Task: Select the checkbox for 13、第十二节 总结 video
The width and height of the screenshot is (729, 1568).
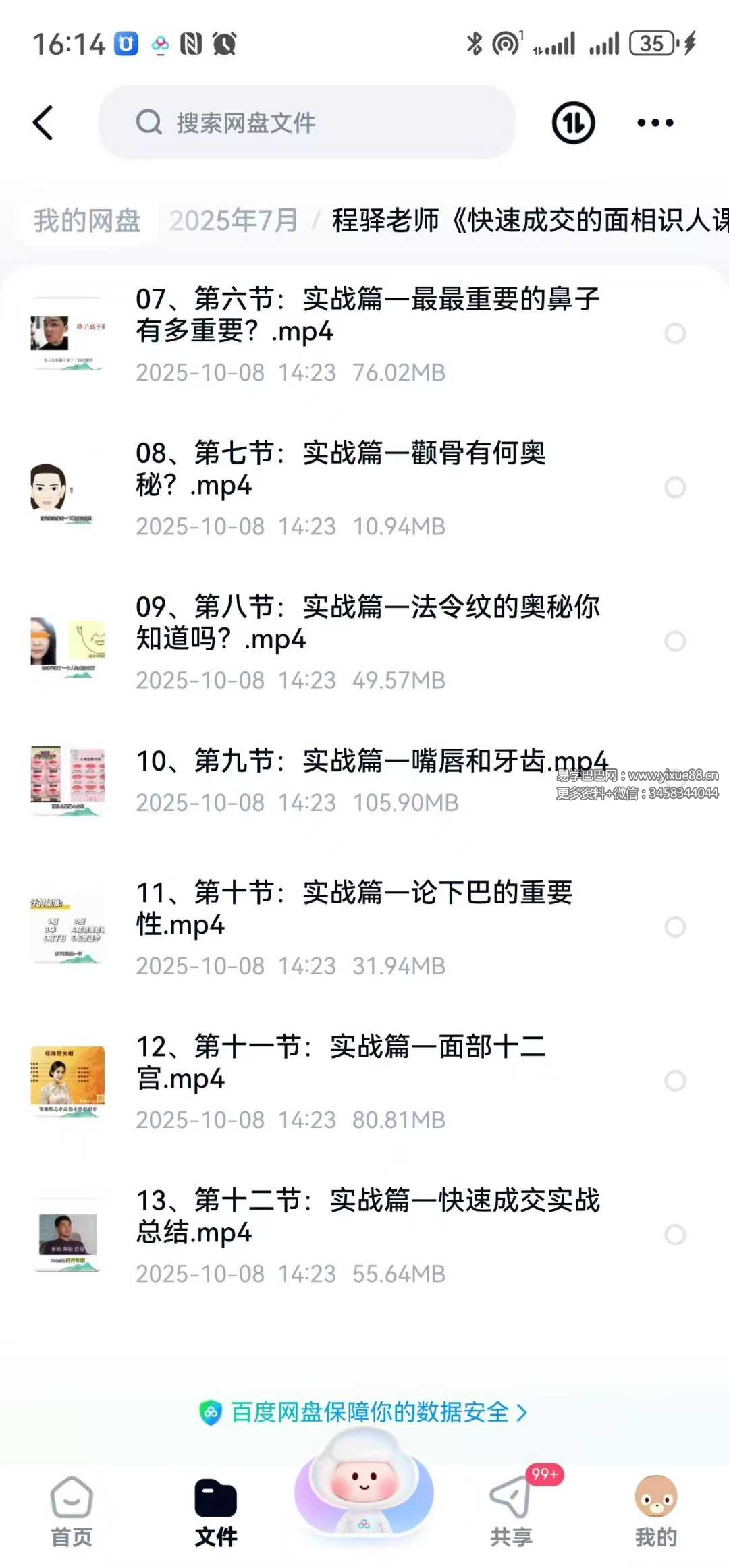Action: pos(675,1235)
